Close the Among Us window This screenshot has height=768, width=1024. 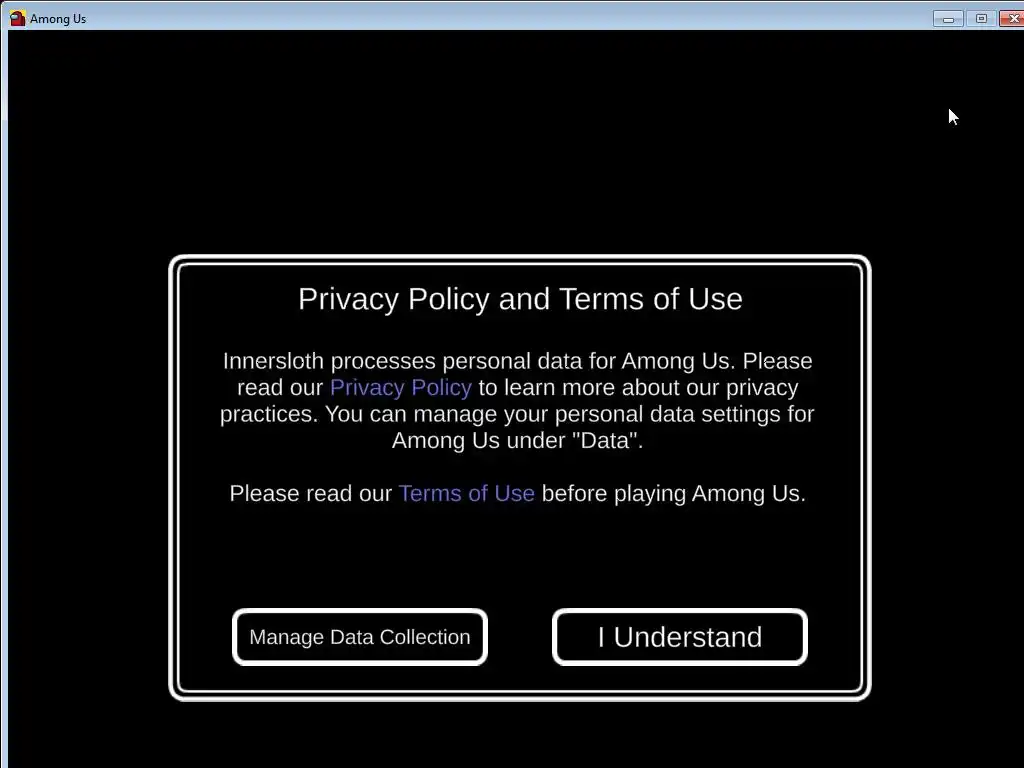tap(1011, 18)
